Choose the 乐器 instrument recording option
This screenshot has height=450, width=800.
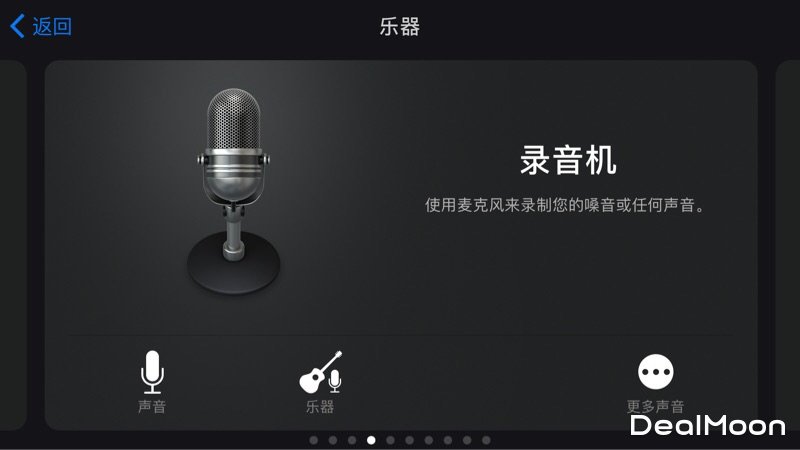coord(320,381)
